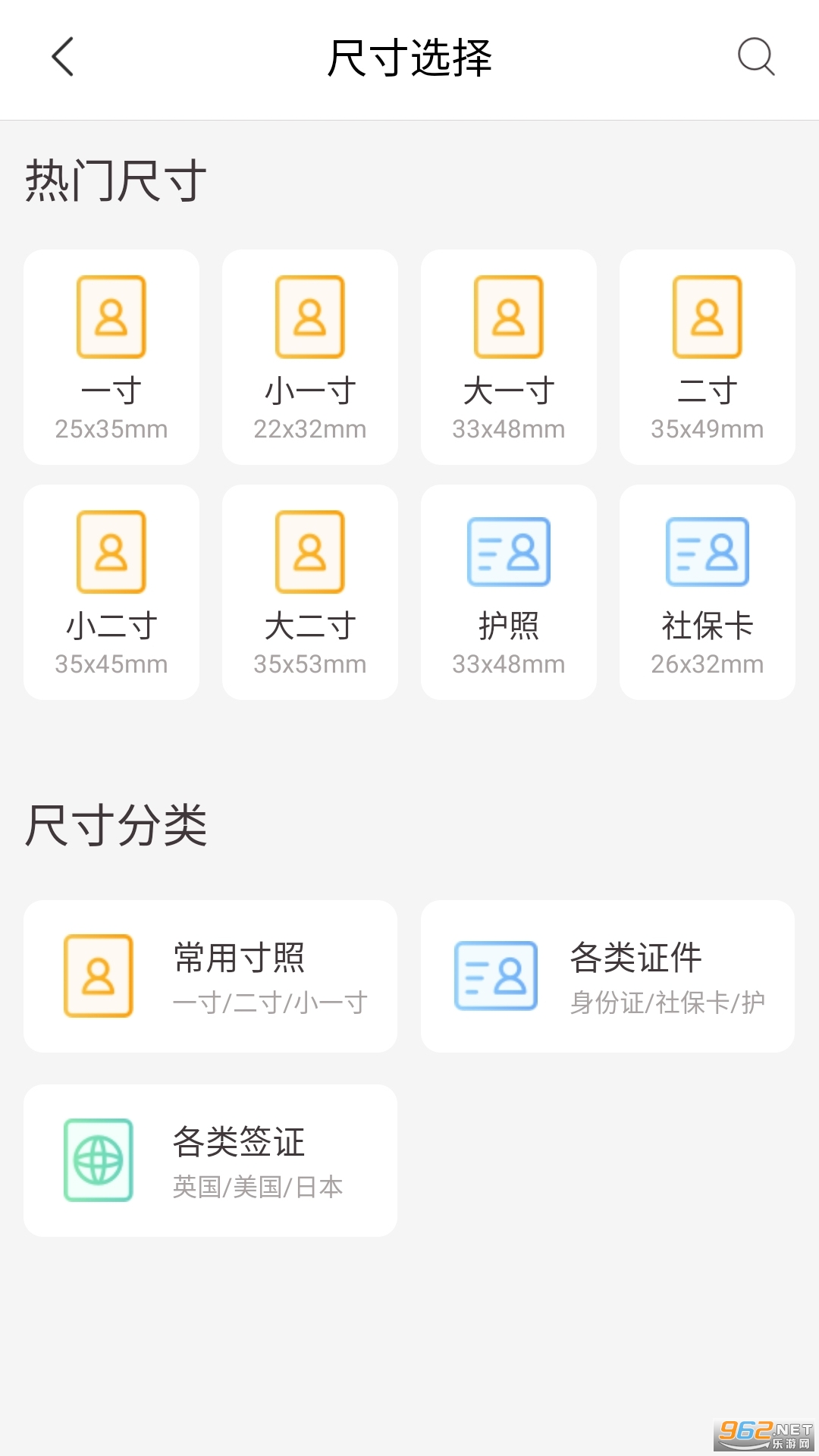This screenshot has height=1456, width=819.
Task: Select the 一寸 25x35mm size
Action: coord(111,357)
